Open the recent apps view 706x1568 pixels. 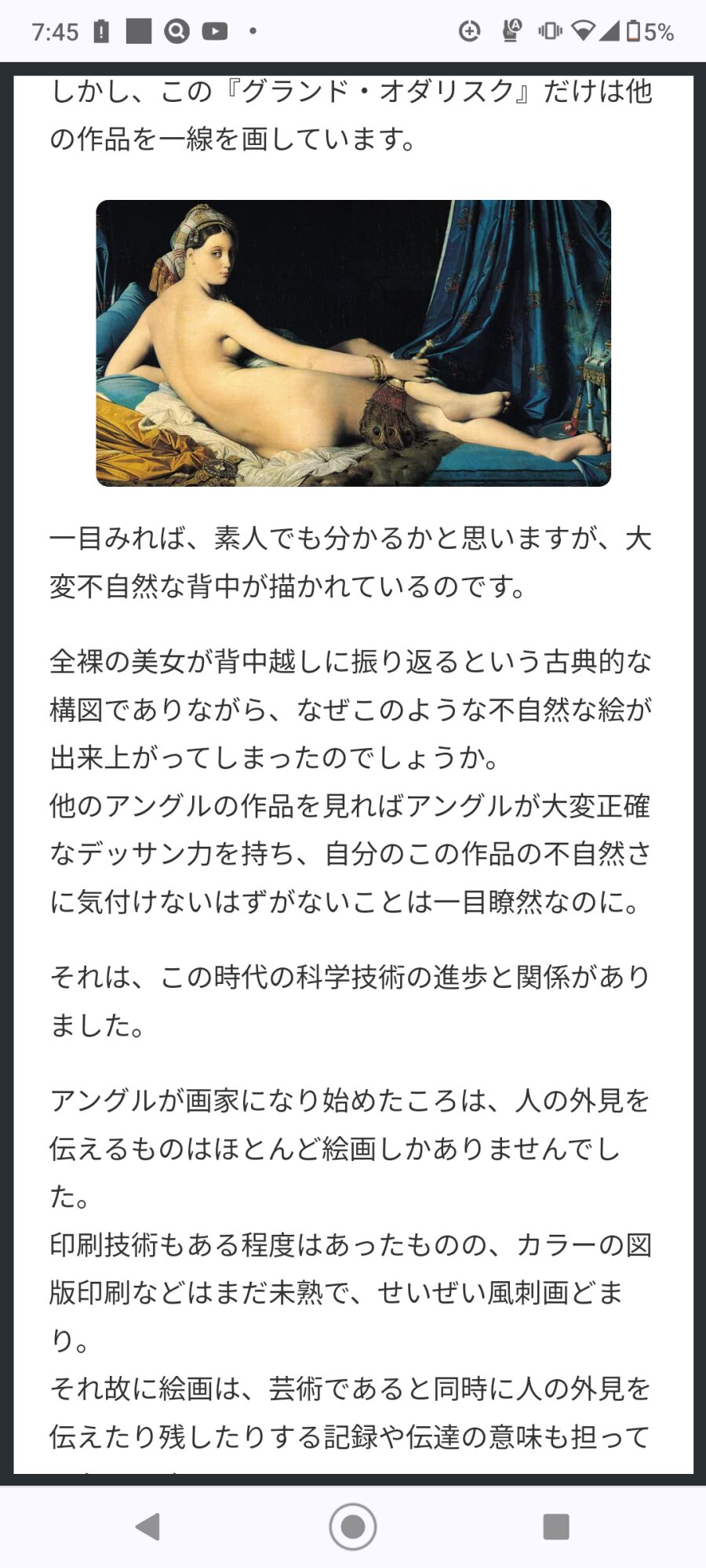(x=555, y=1526)
